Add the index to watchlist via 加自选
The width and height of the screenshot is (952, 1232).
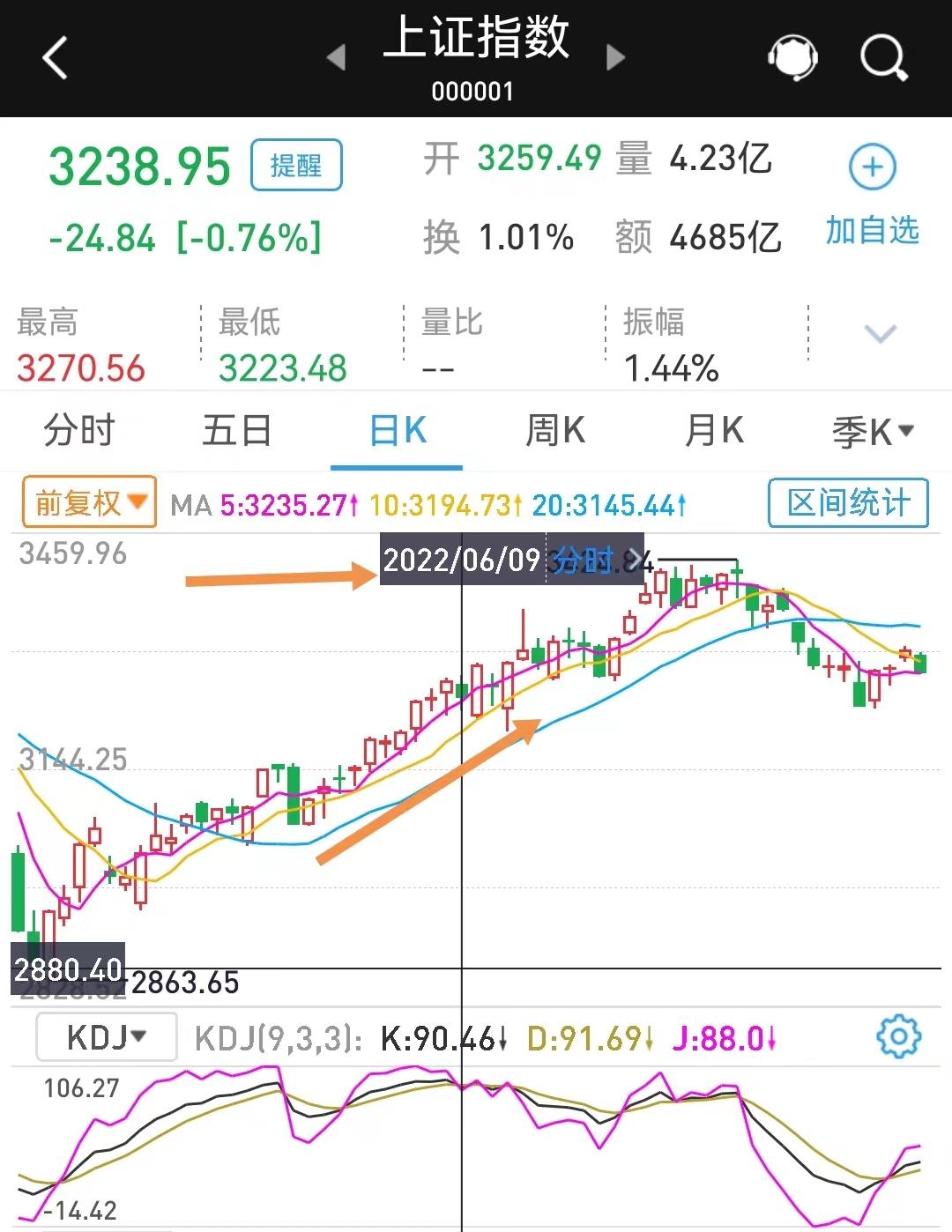pos(872,232)
